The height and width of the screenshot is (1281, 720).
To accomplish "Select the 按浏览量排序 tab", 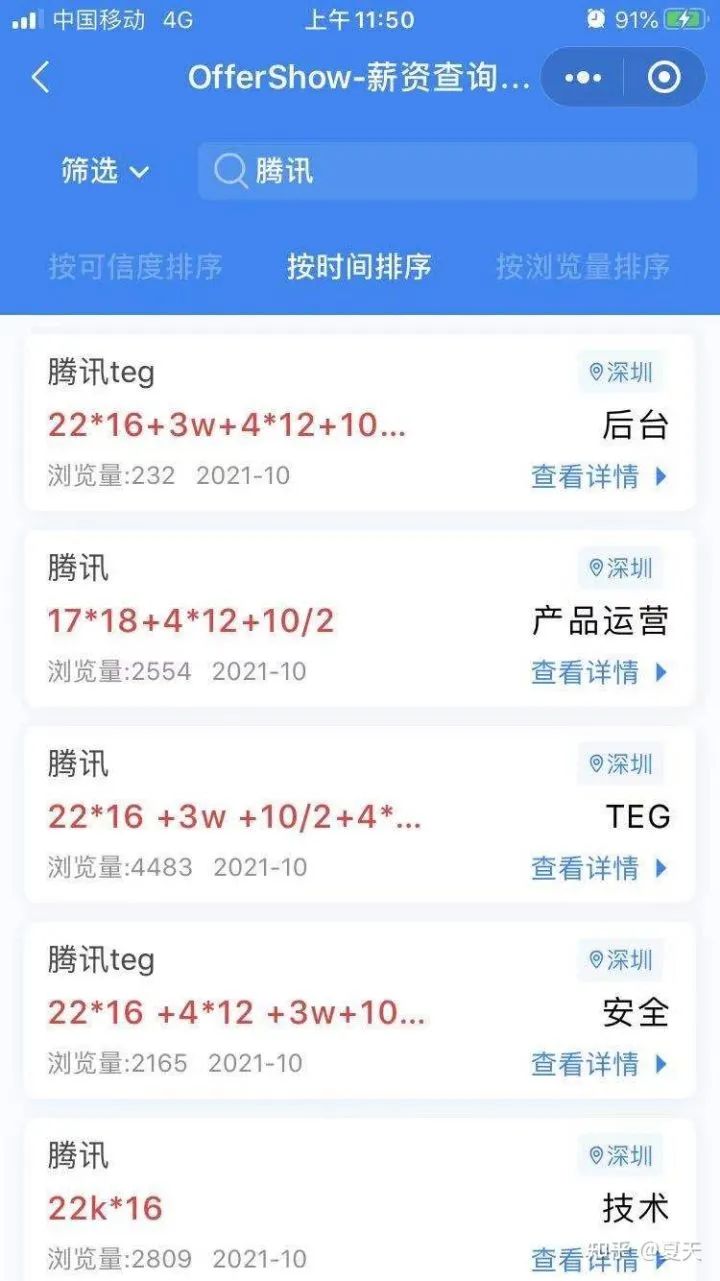I will click(x=583, y=267).
